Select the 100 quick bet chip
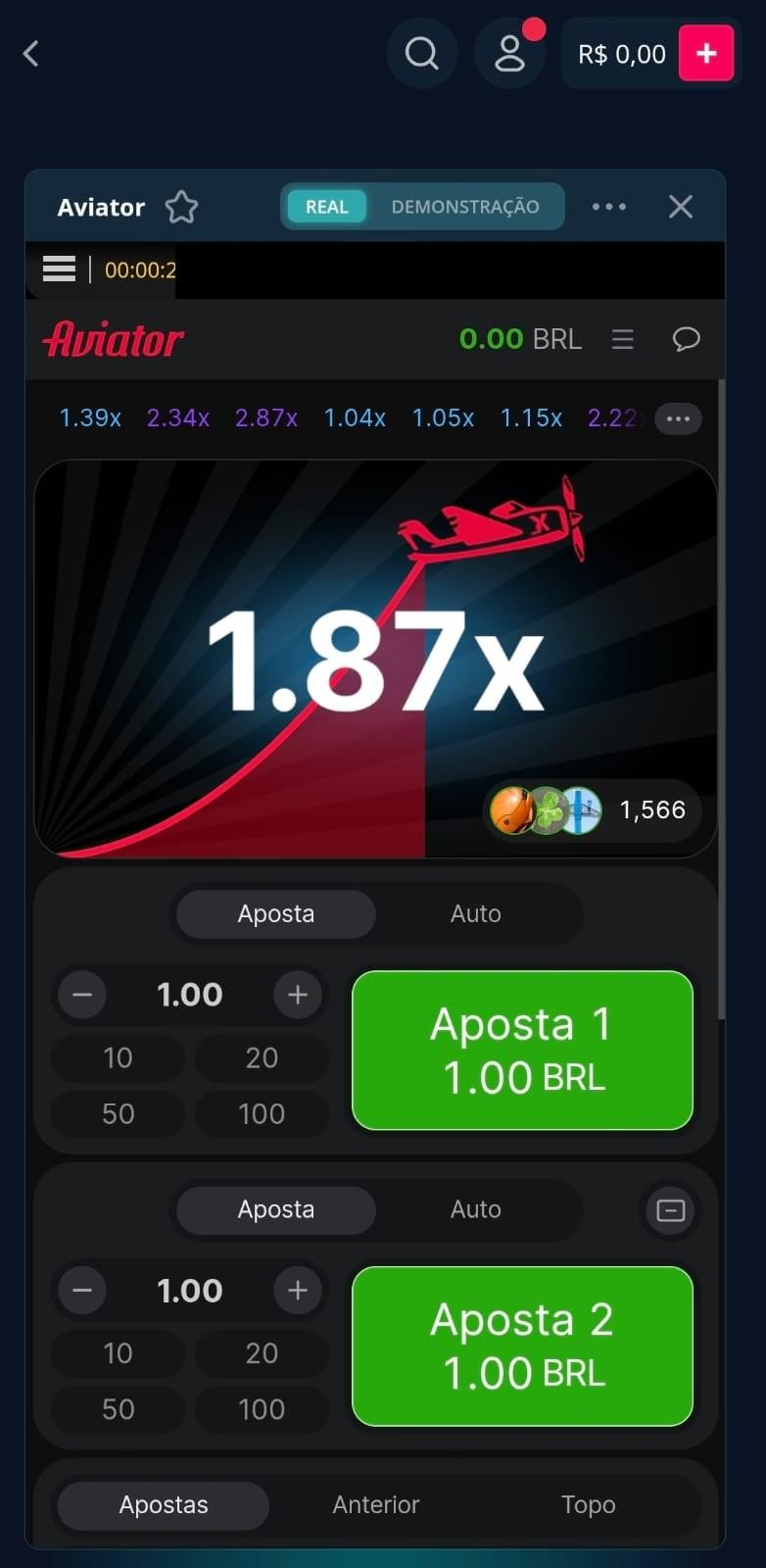 coord(260,1113)
